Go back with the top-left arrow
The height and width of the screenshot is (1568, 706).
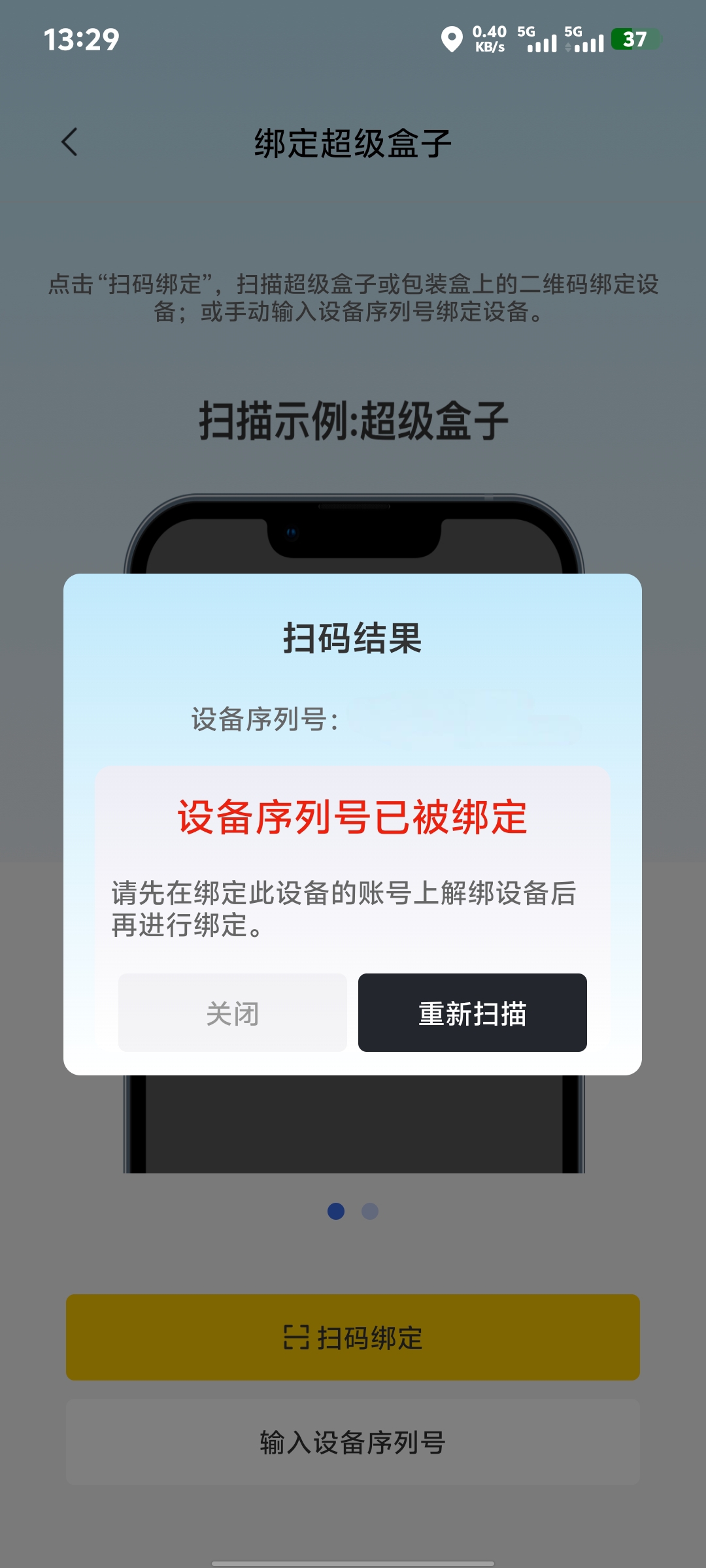(69, 142)
